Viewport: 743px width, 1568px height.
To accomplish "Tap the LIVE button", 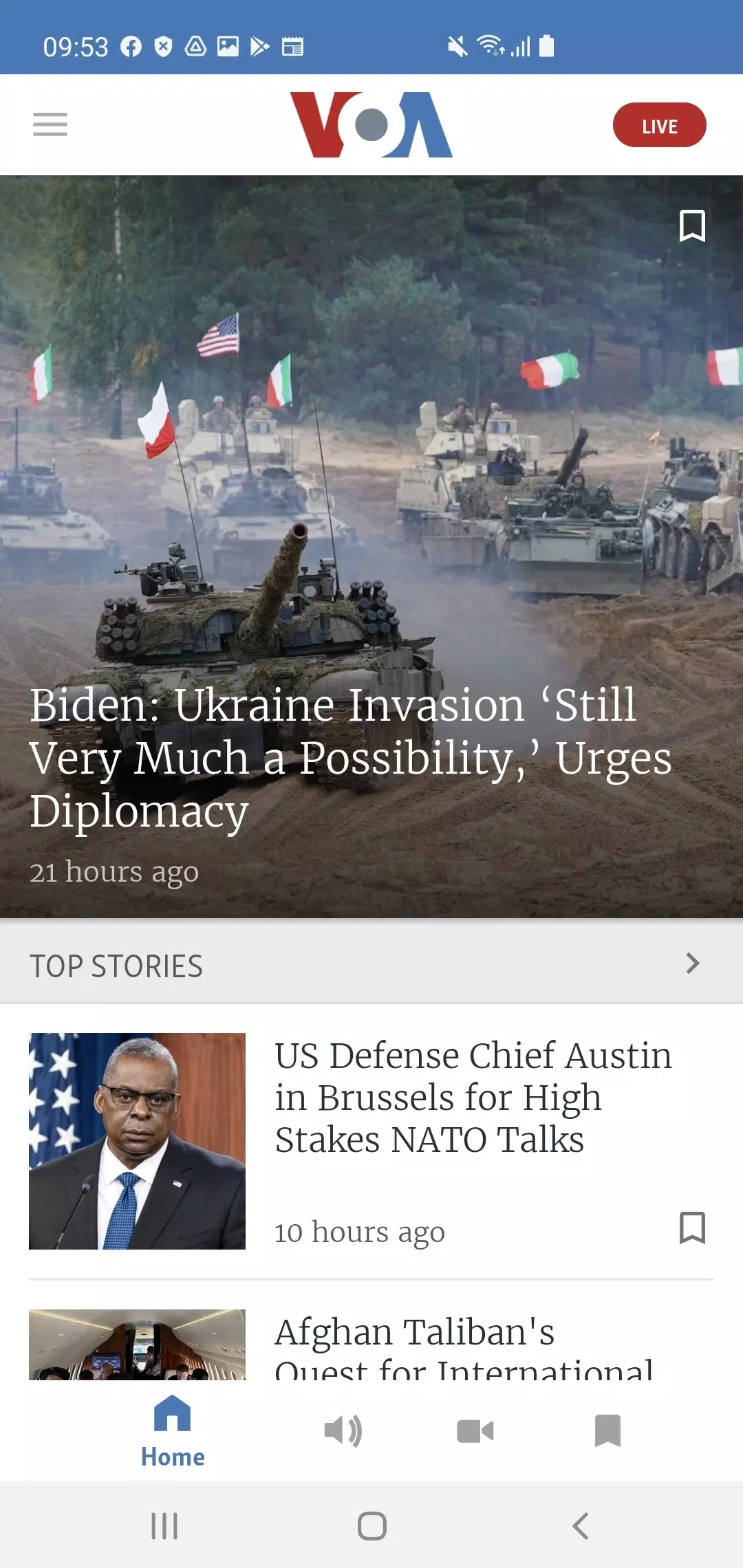I will 659,126.
